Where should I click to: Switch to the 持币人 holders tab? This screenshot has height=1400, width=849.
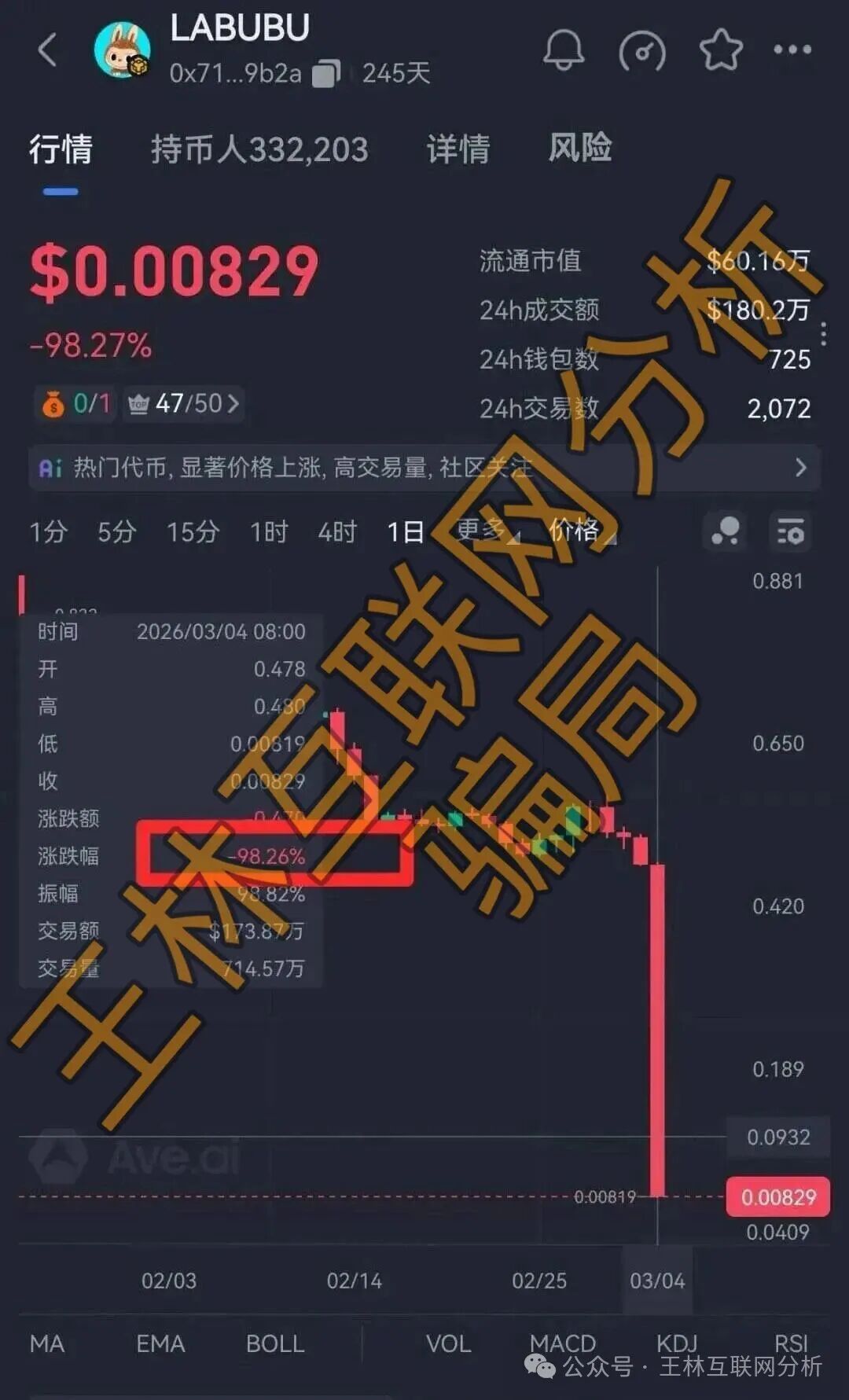tap(259, 149)
